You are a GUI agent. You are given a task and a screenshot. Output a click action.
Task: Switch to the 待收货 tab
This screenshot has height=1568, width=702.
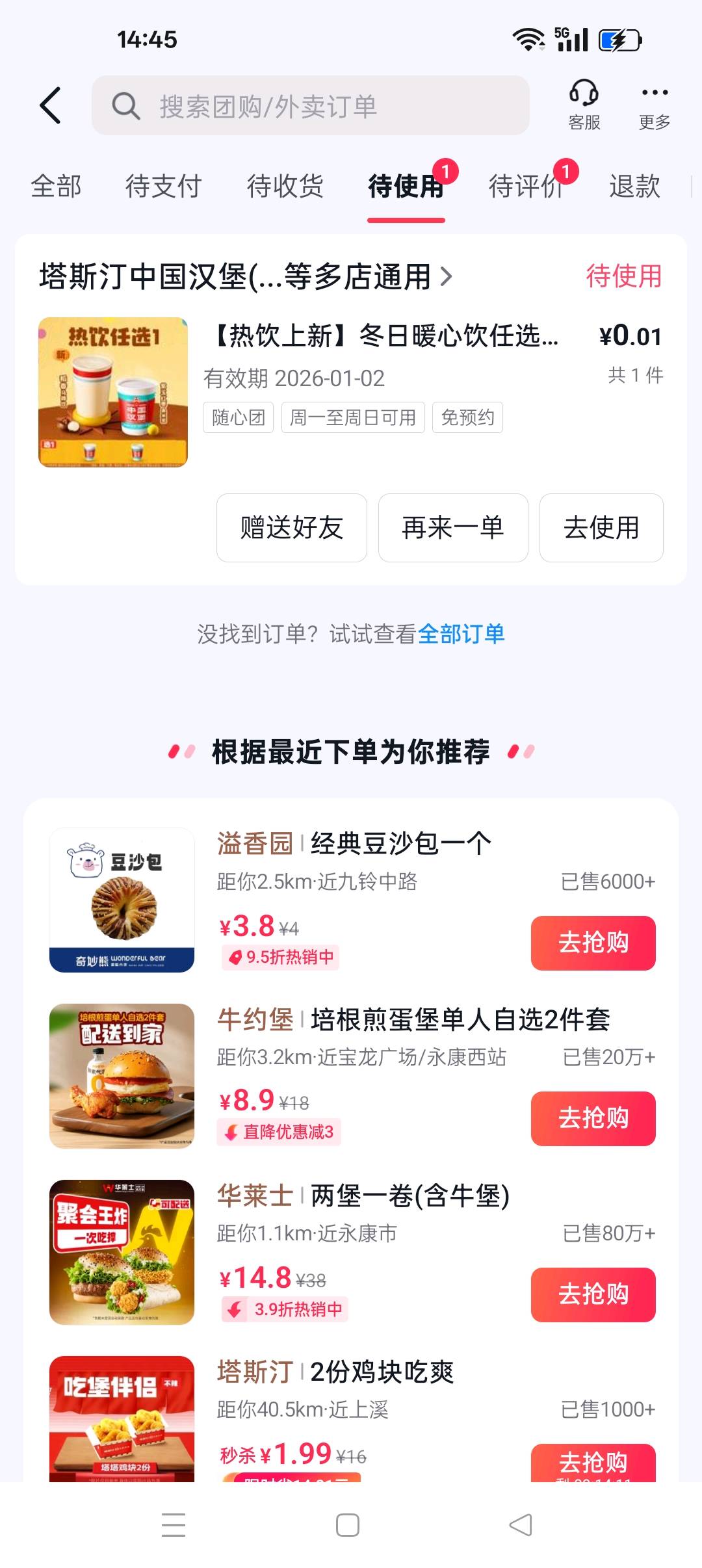[x=285, y=186]
